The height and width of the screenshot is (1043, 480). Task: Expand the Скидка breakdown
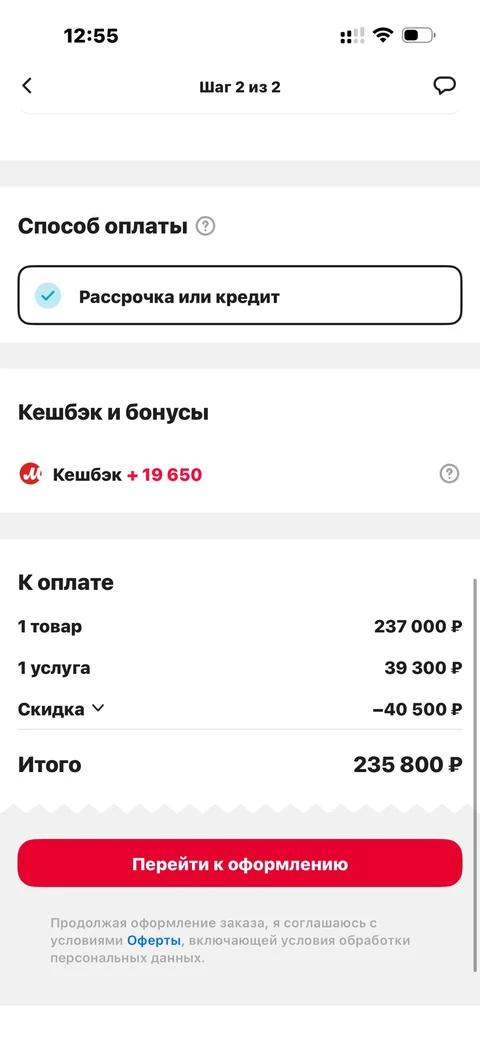click(x=61, y=709)
